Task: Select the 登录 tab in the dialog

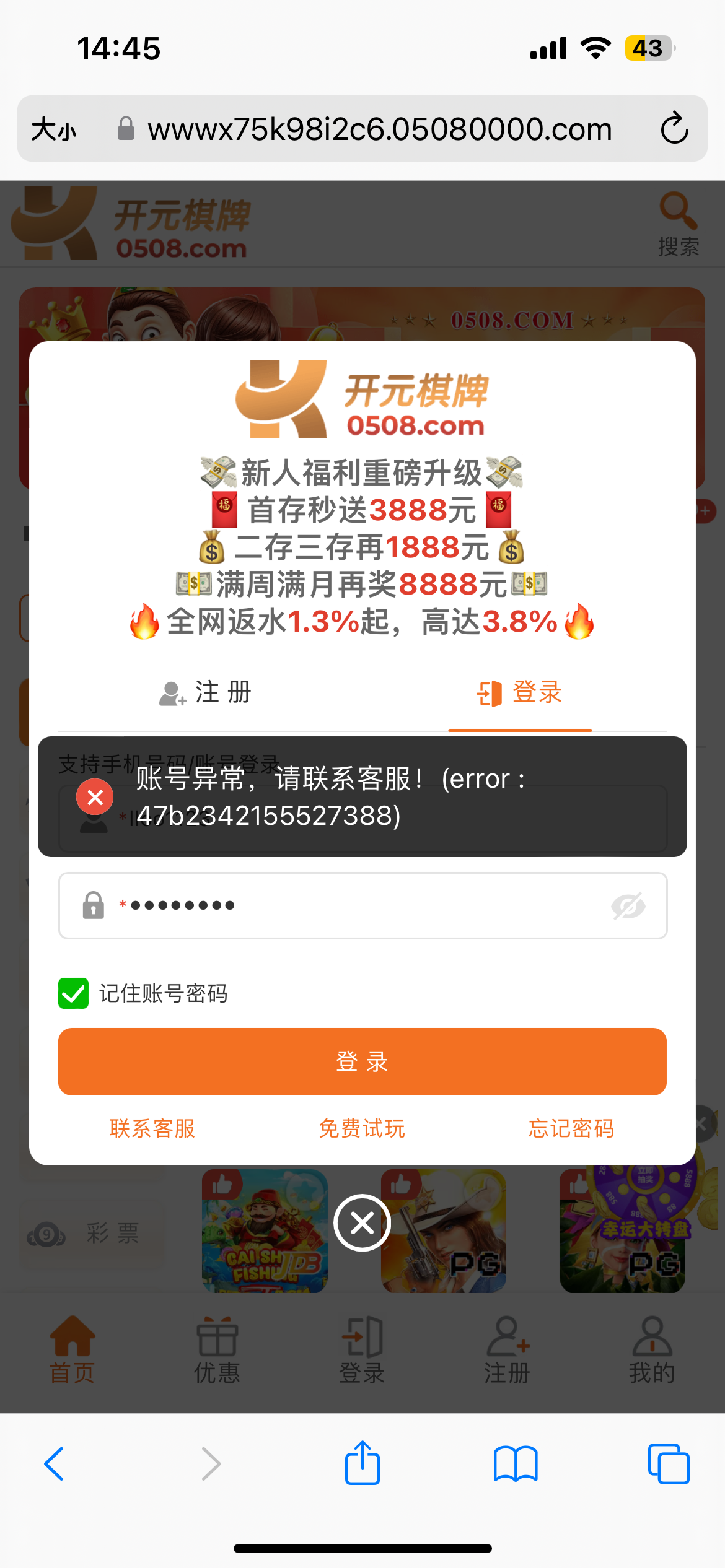Action: (519, 693)
